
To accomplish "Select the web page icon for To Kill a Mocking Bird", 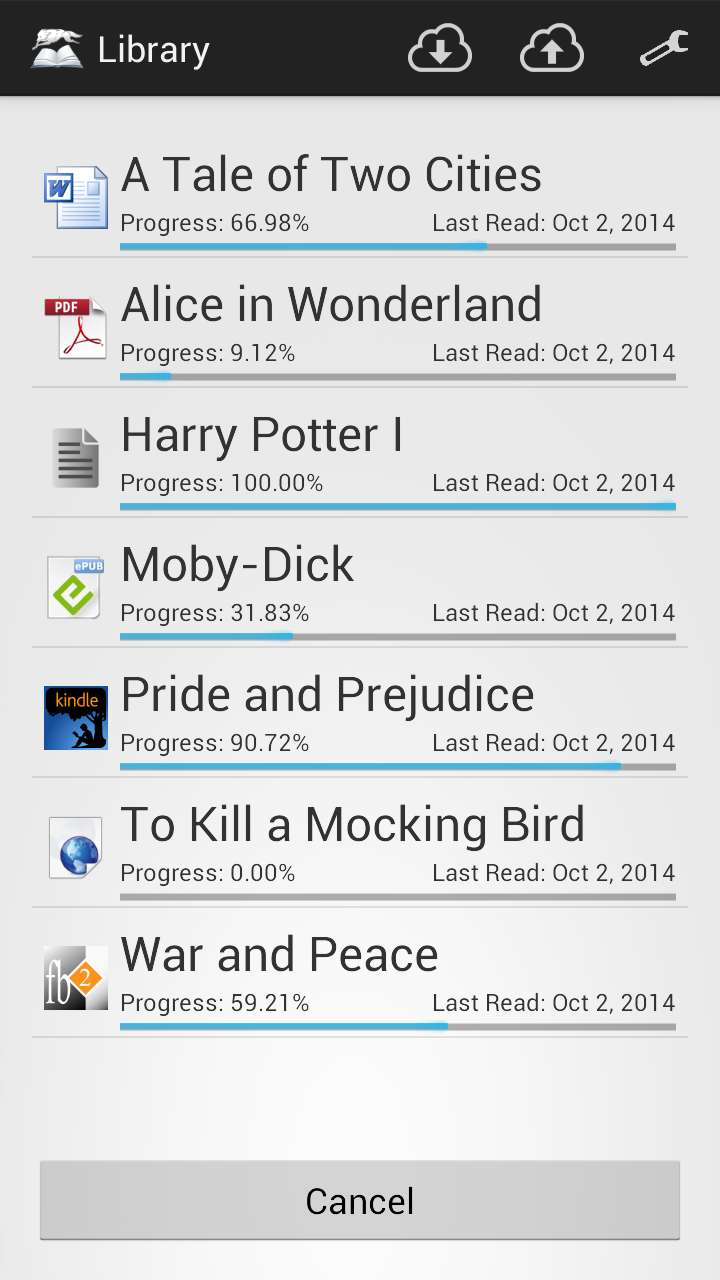I will pos(75,847).
